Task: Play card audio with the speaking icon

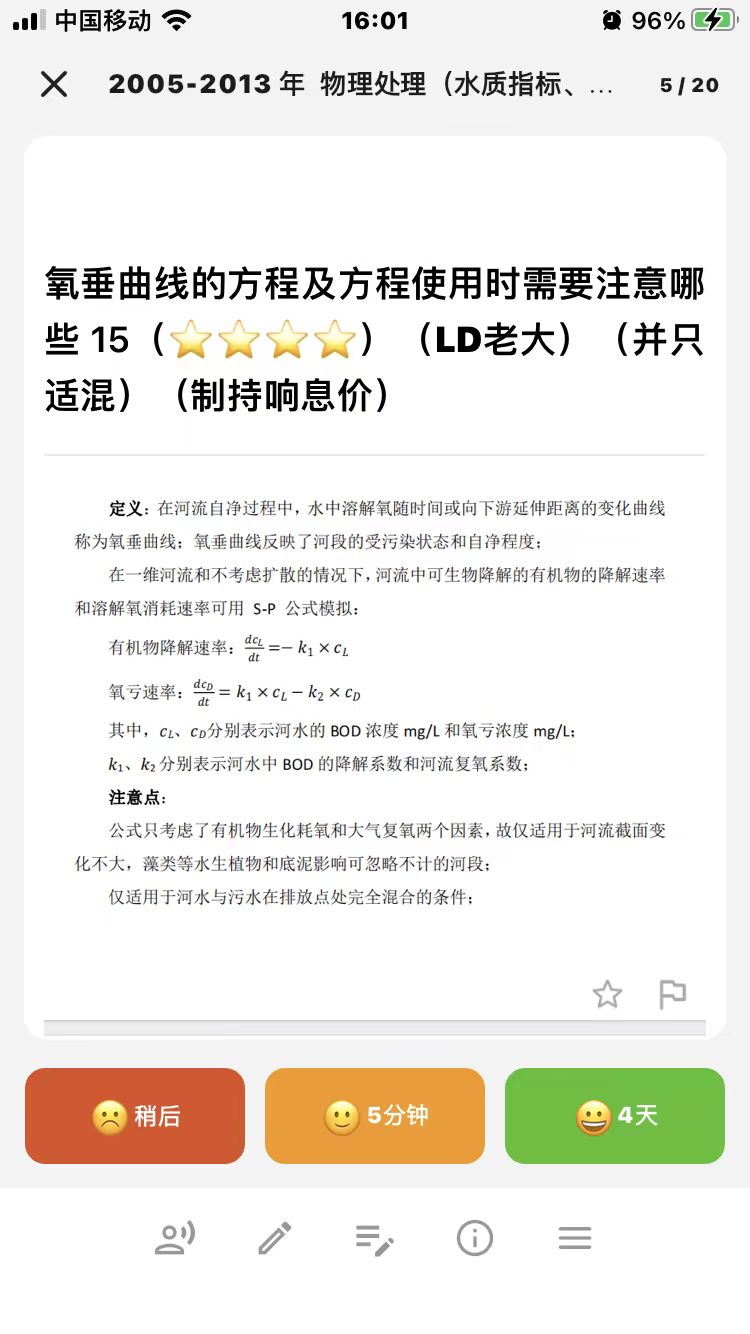Action: point(175,1239)
